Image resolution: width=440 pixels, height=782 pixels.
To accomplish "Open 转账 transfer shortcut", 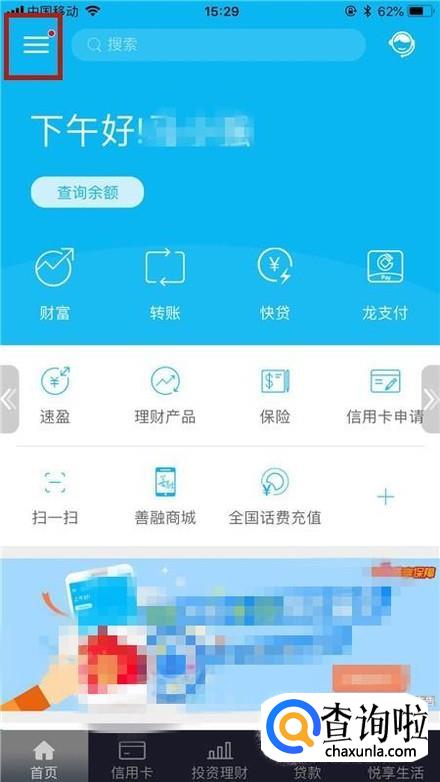I will click(165, 284).
